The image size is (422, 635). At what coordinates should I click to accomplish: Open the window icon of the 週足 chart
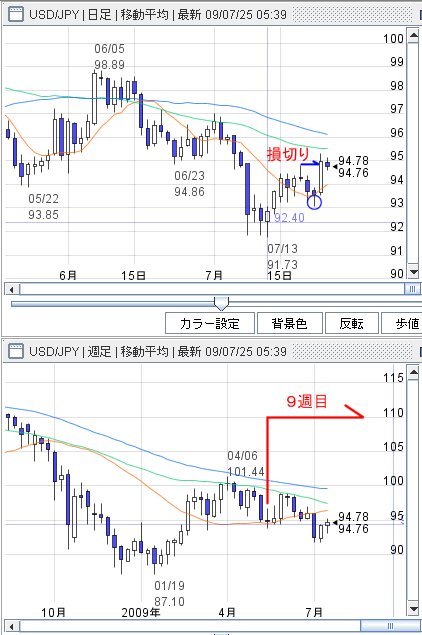point(16,351)
